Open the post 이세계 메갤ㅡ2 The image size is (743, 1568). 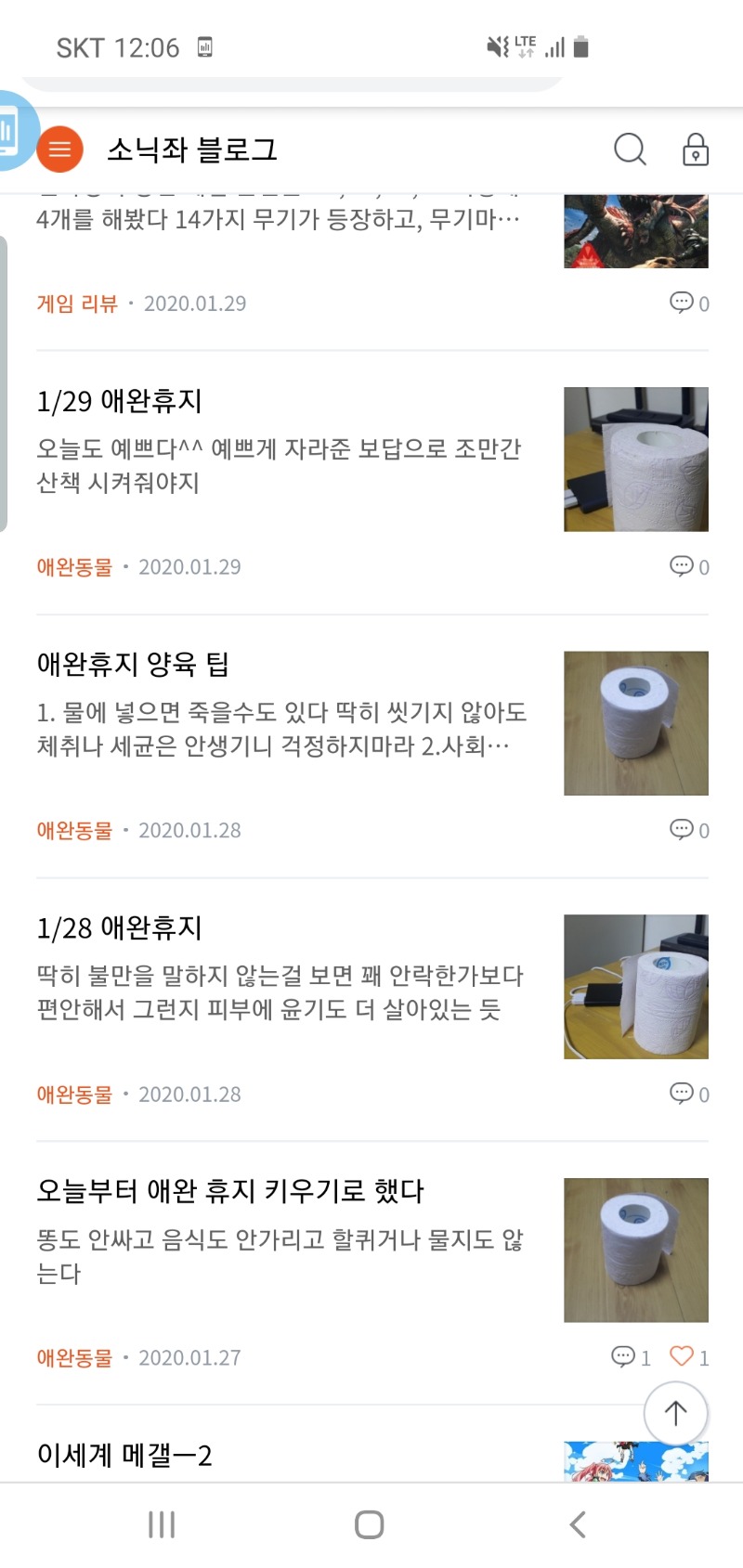coord(124,1455)
